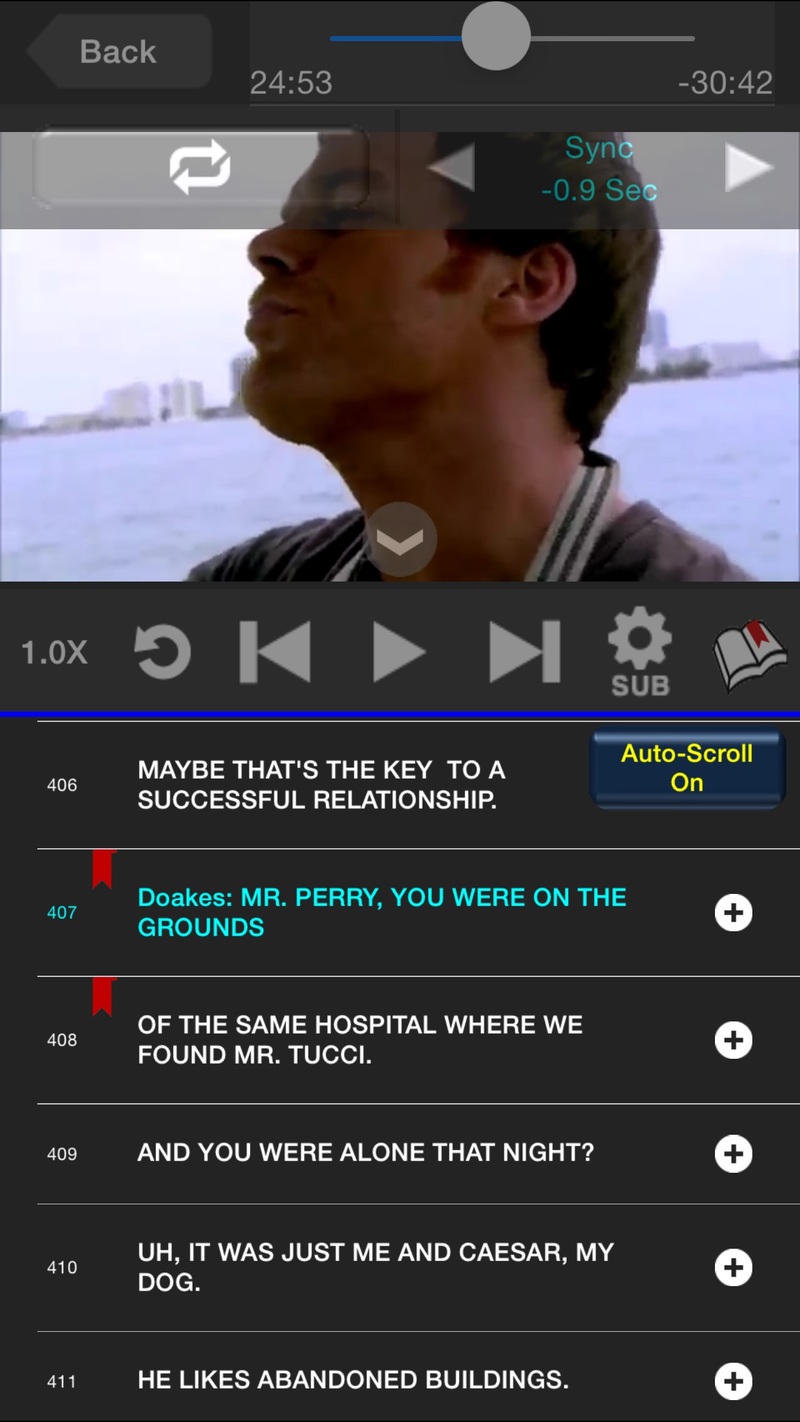The height and width of the screenshot is (1422, 800).
Task: Change the 1.0X playback speed
Action: [x=54, y=653]
